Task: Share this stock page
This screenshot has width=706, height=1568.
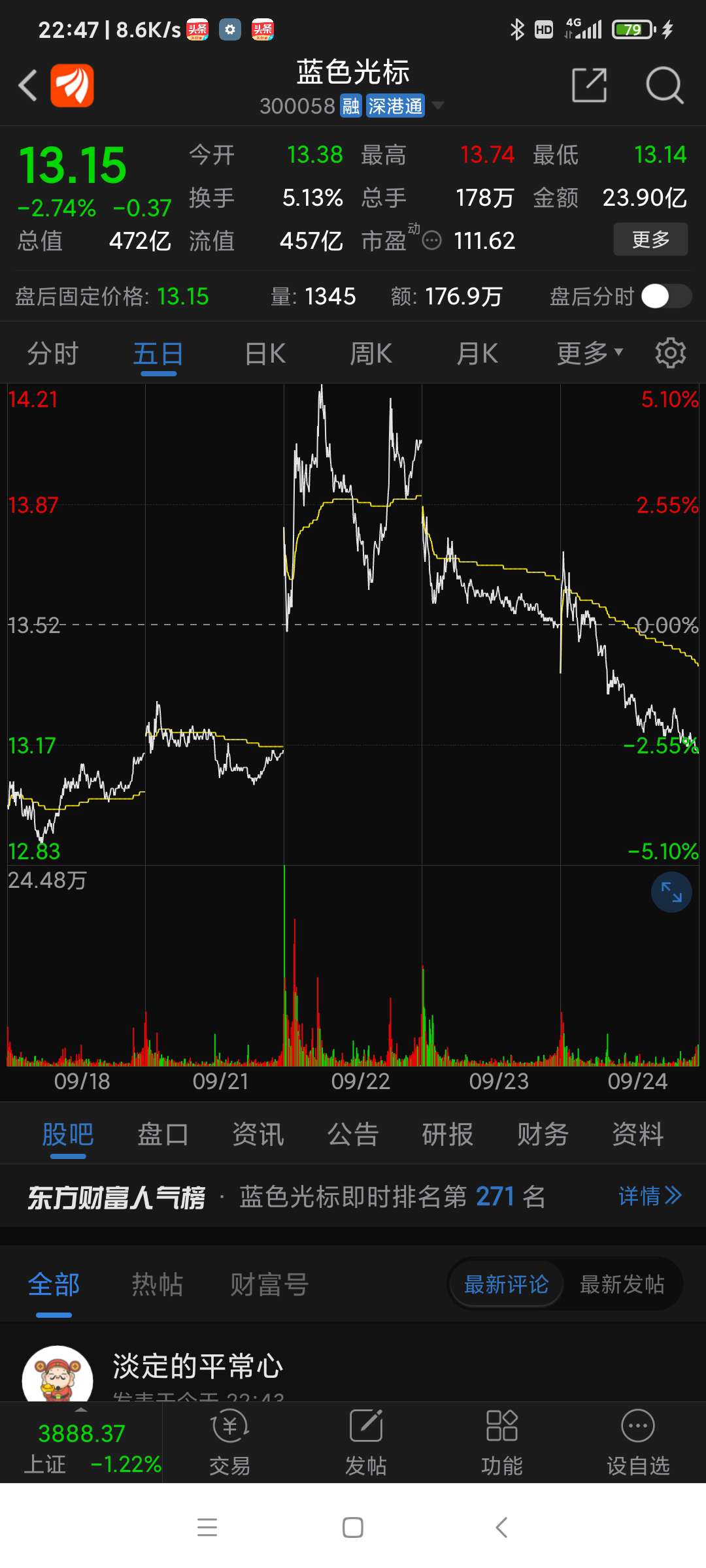Action: point(590,85)
